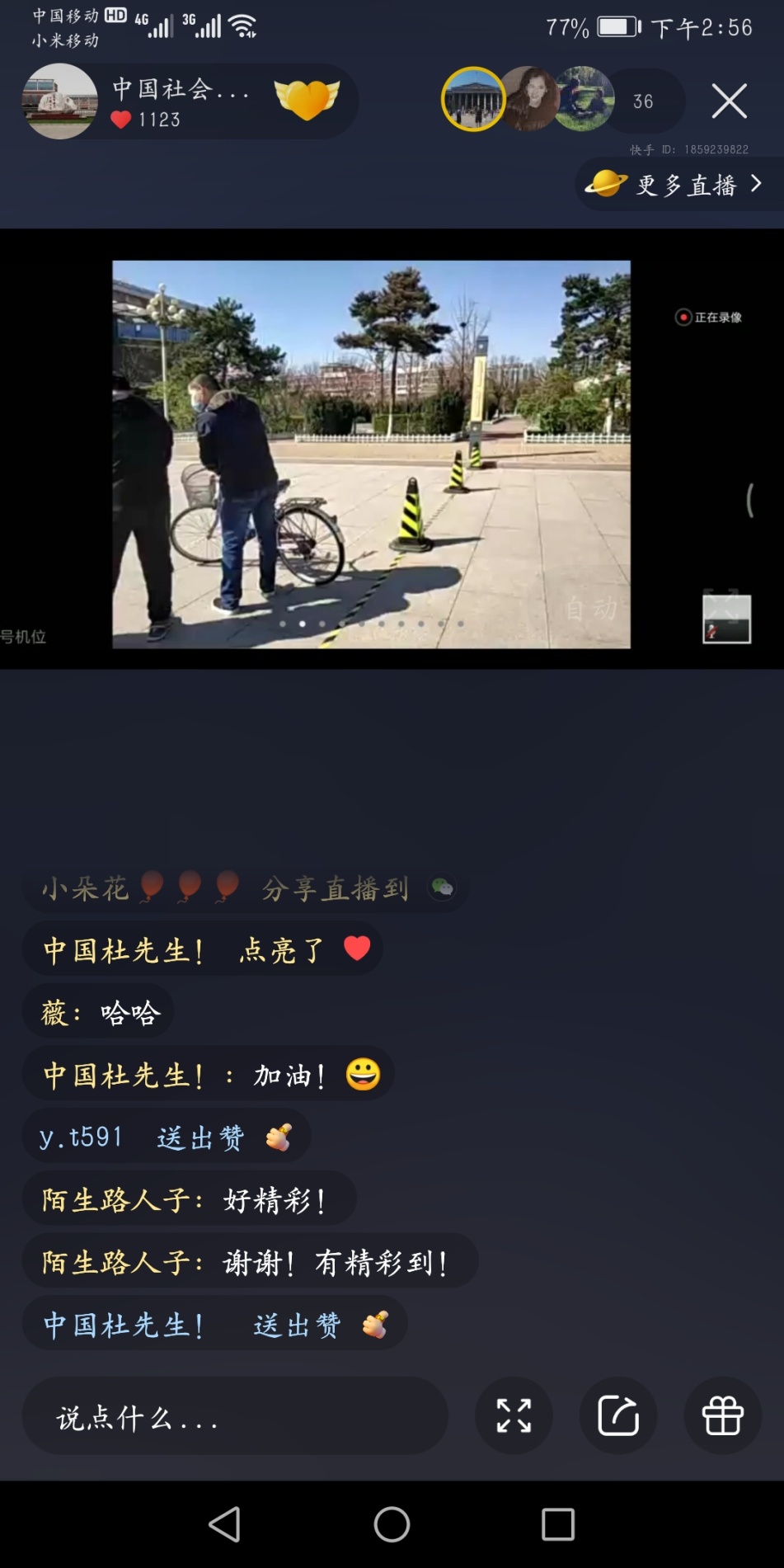Open the gift panel

tap(722, 1416)
